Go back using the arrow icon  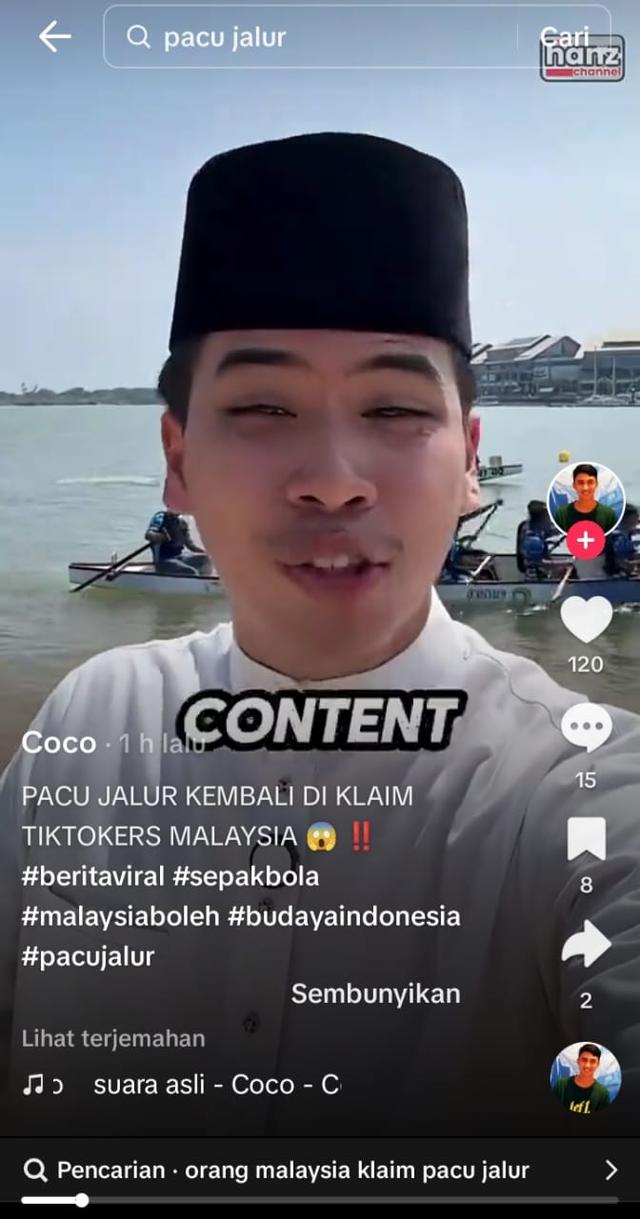pos(54,37)
